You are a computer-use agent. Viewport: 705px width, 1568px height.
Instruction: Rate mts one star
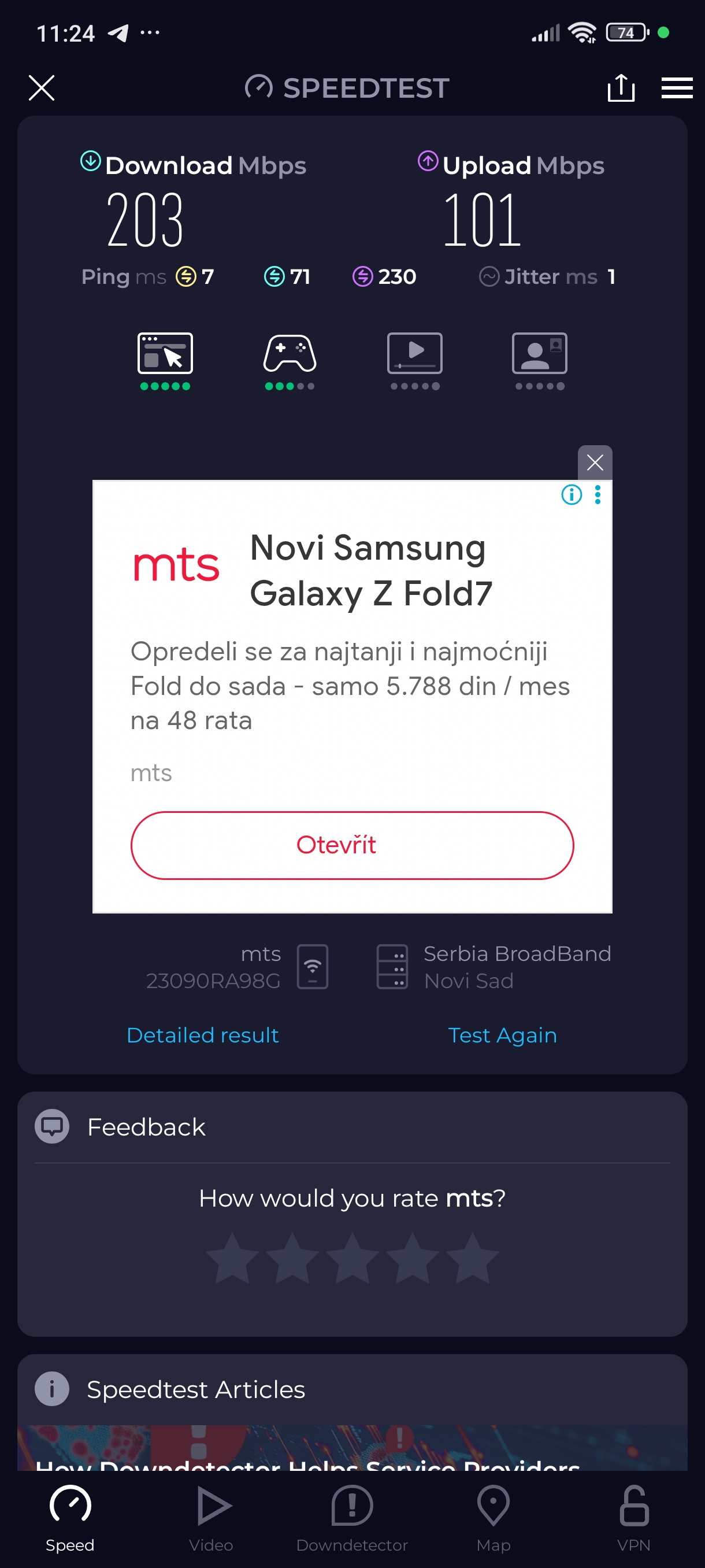pos(232,1259)
